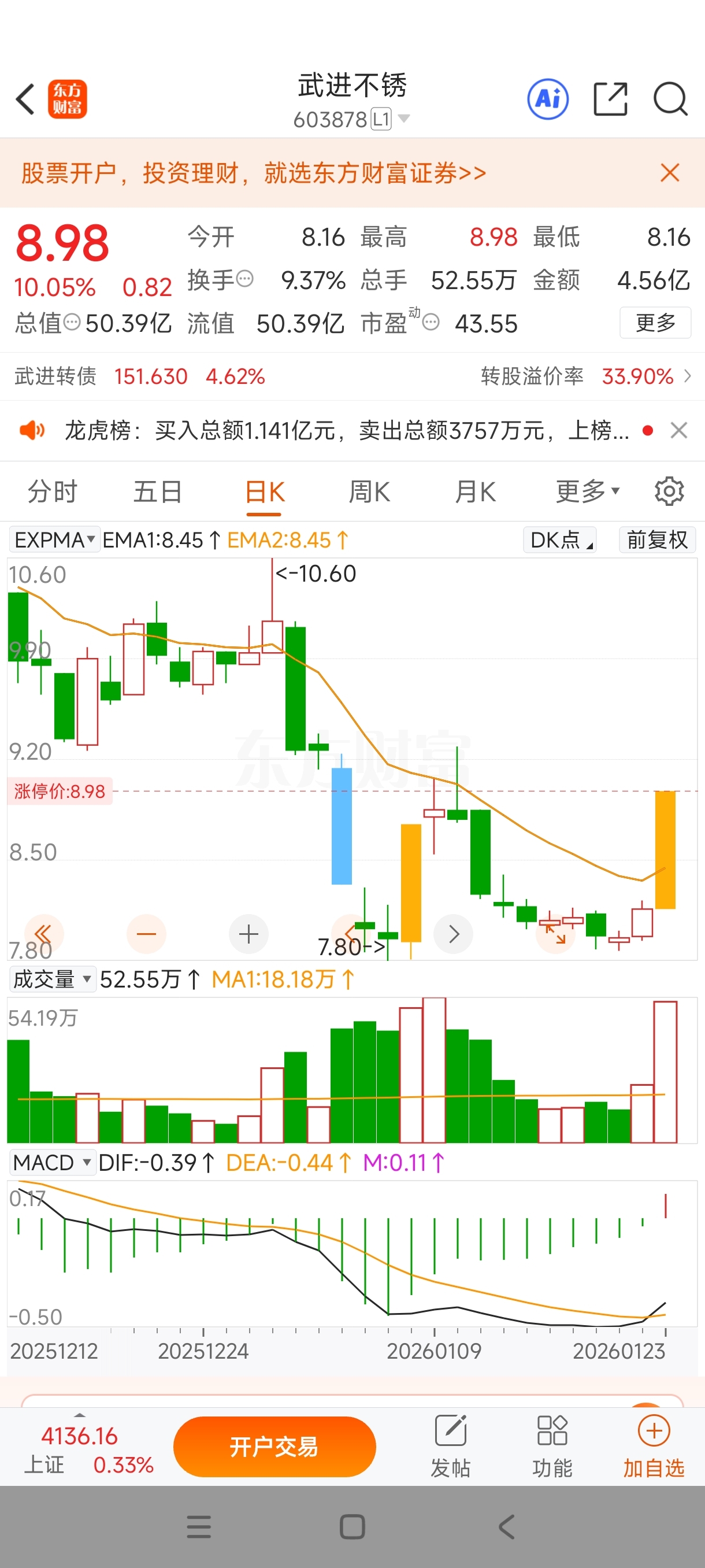Open the AI assistant icon
The height and width of the screenshot is (1568, 705).
click(547, 99)
